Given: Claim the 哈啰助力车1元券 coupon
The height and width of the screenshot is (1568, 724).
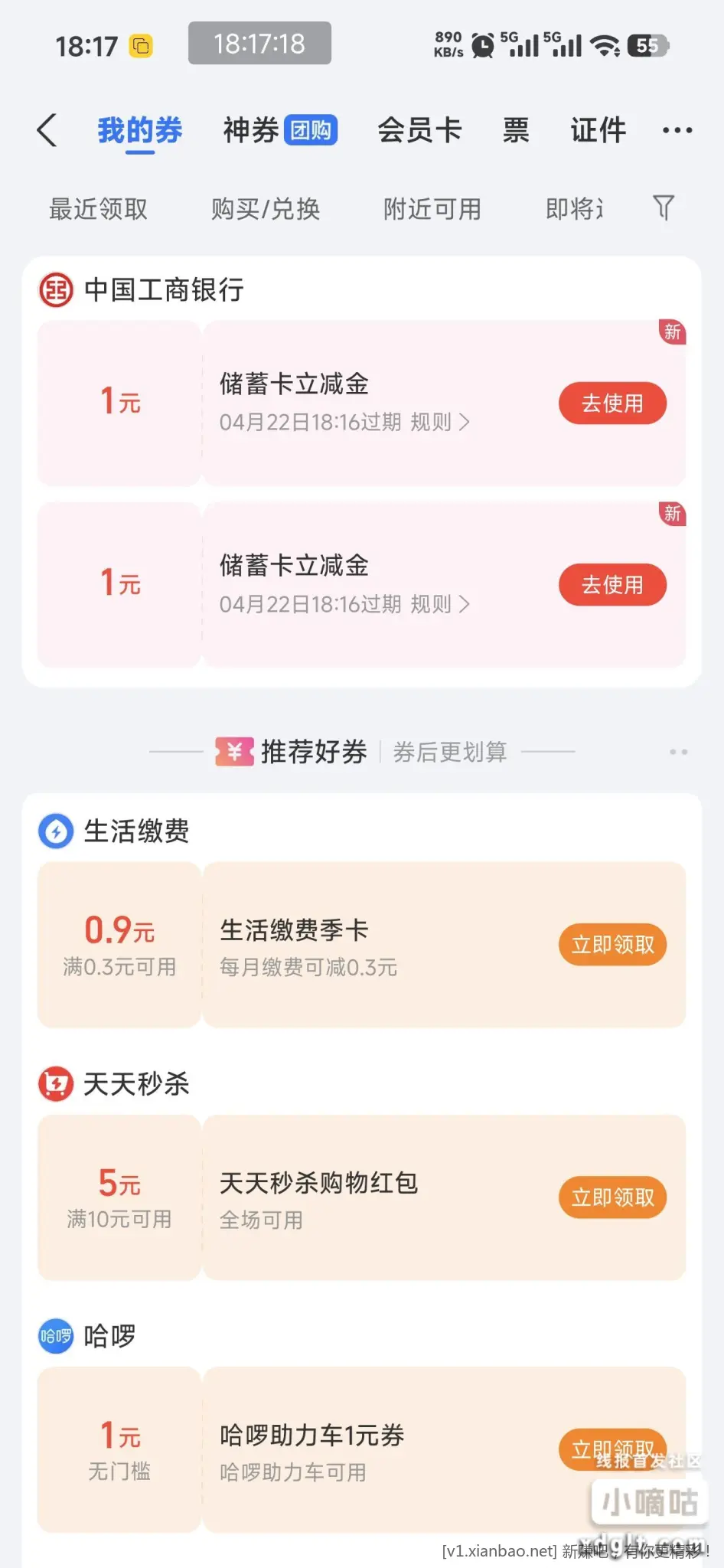Looking at the screenshot, I should [x=612, y=1449].
